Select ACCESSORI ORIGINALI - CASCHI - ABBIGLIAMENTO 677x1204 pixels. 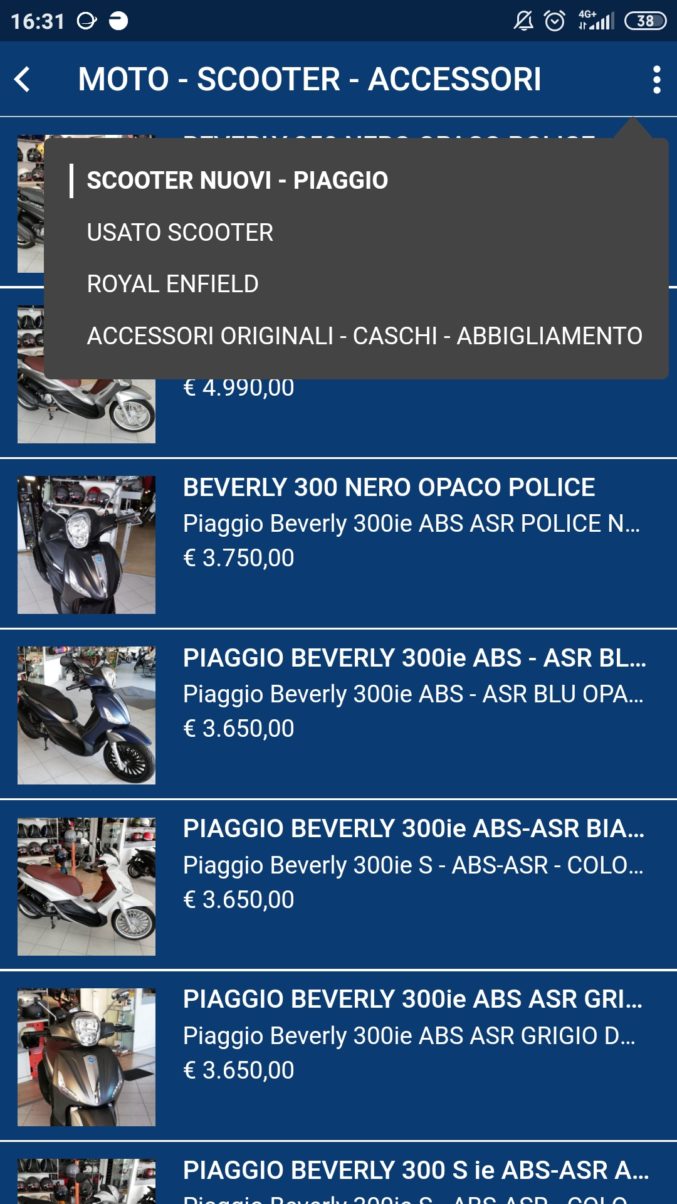[x=364, y=336]
